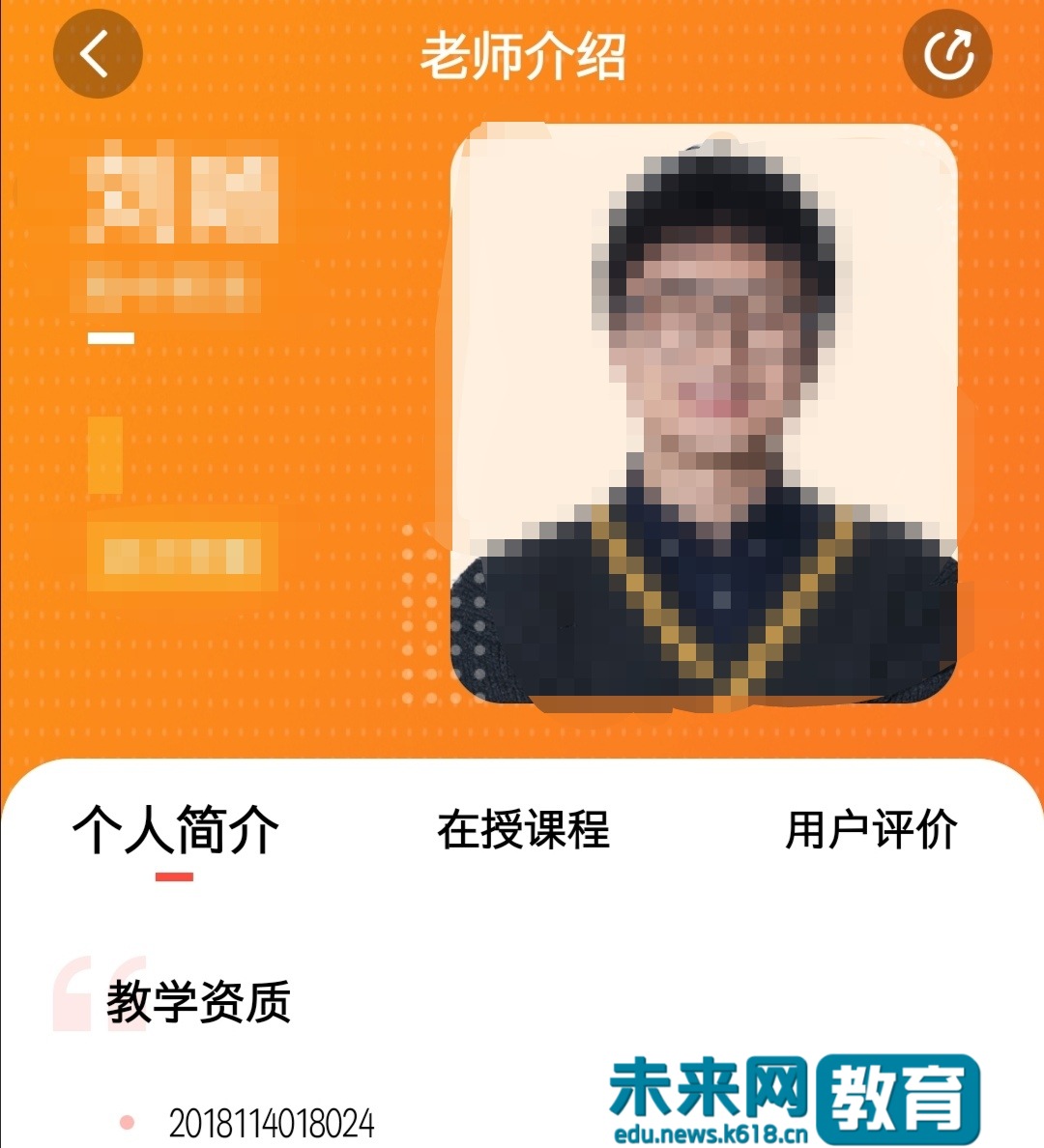Go back from teacher introduction page

click(97, 54)
